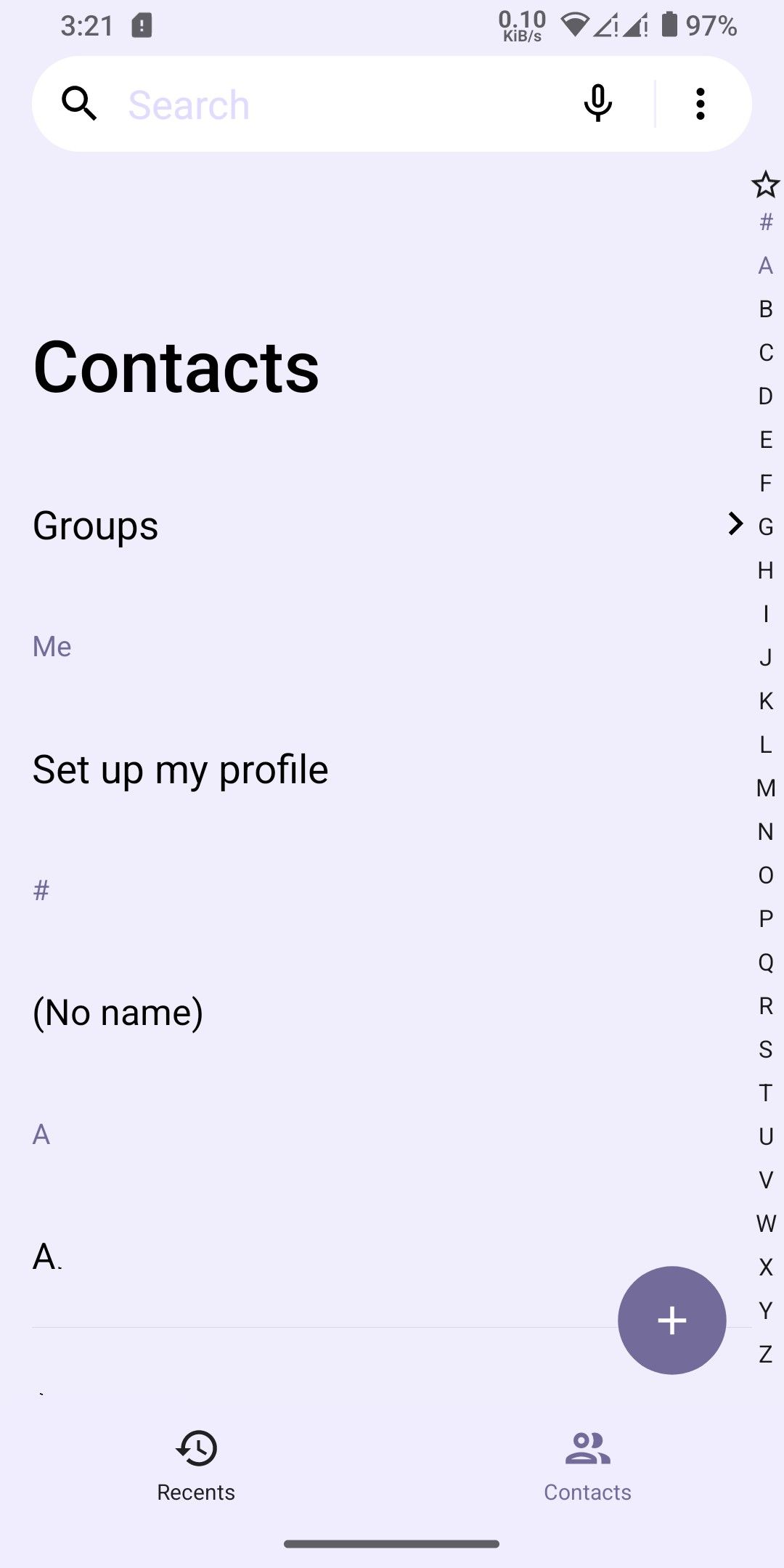The height and width of the screenshot is (1568, 784).
Task: Jump to letter Z in the index
Action: pos(766,1354)
